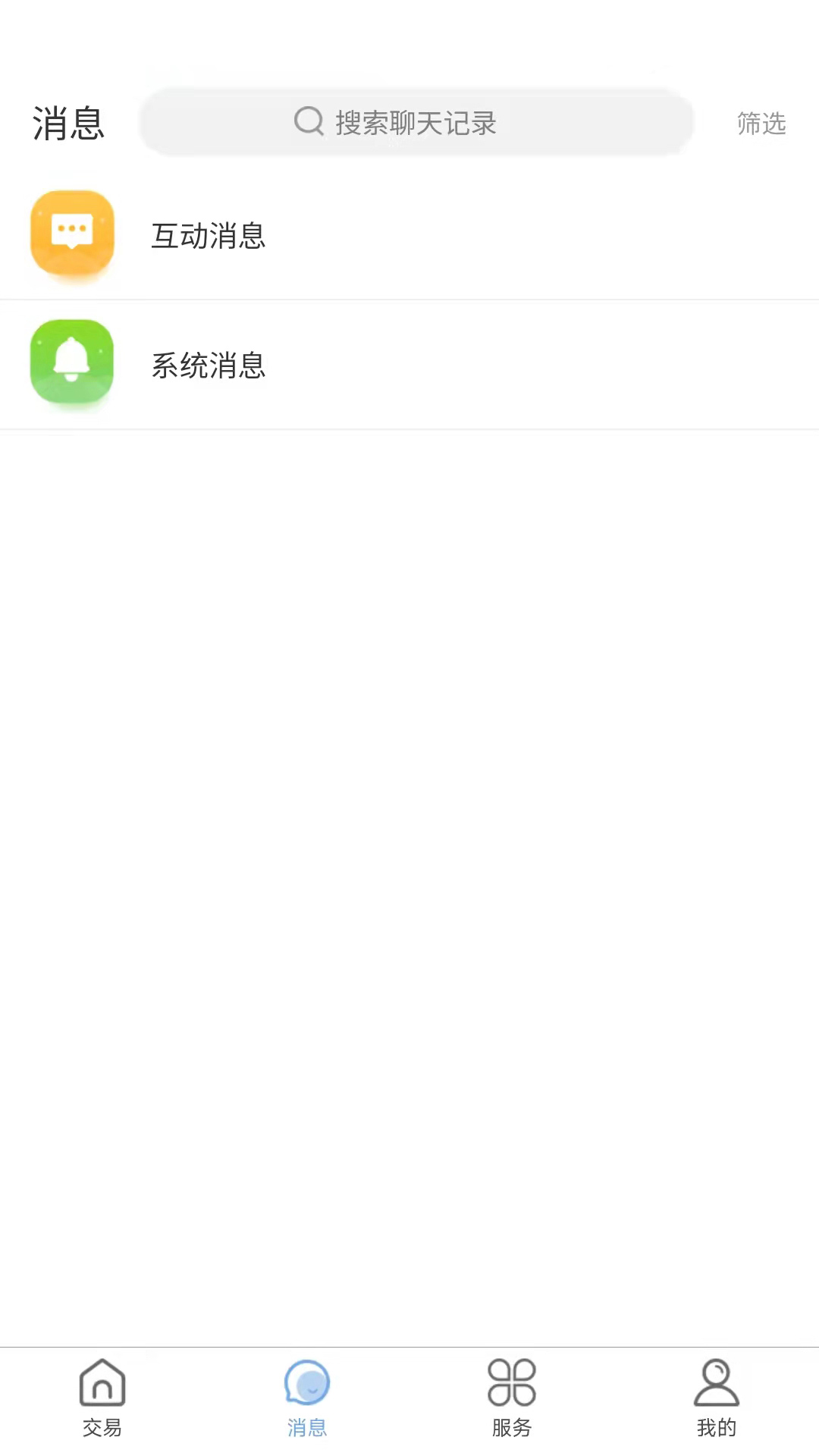This screenshot has height=1456, width=819.
Task: Tap the 搜索聊天记录 search box
Action: click(416, 123)
